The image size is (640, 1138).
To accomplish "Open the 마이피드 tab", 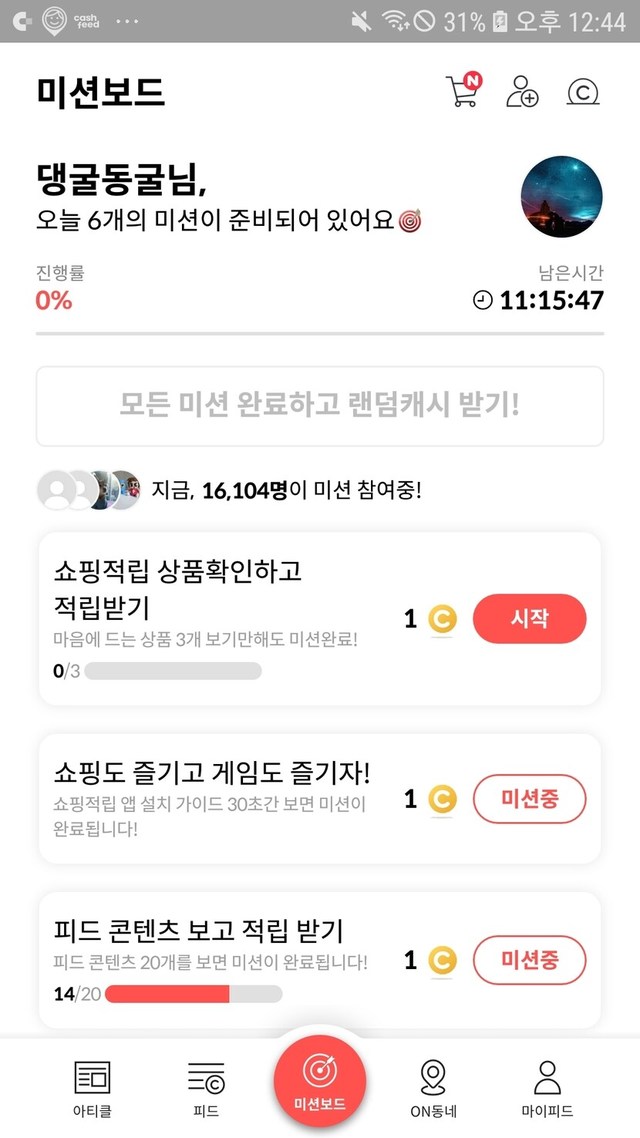I will coord(547,1088).
